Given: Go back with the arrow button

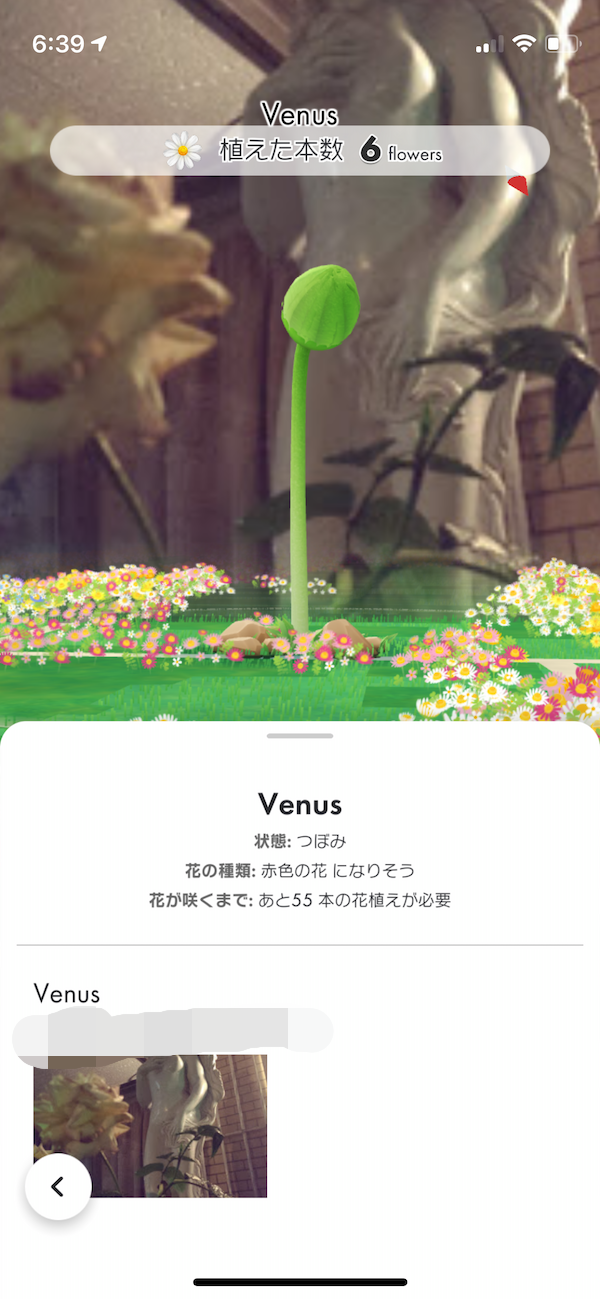Looking at the screenshot, I should click(58, 1186).
